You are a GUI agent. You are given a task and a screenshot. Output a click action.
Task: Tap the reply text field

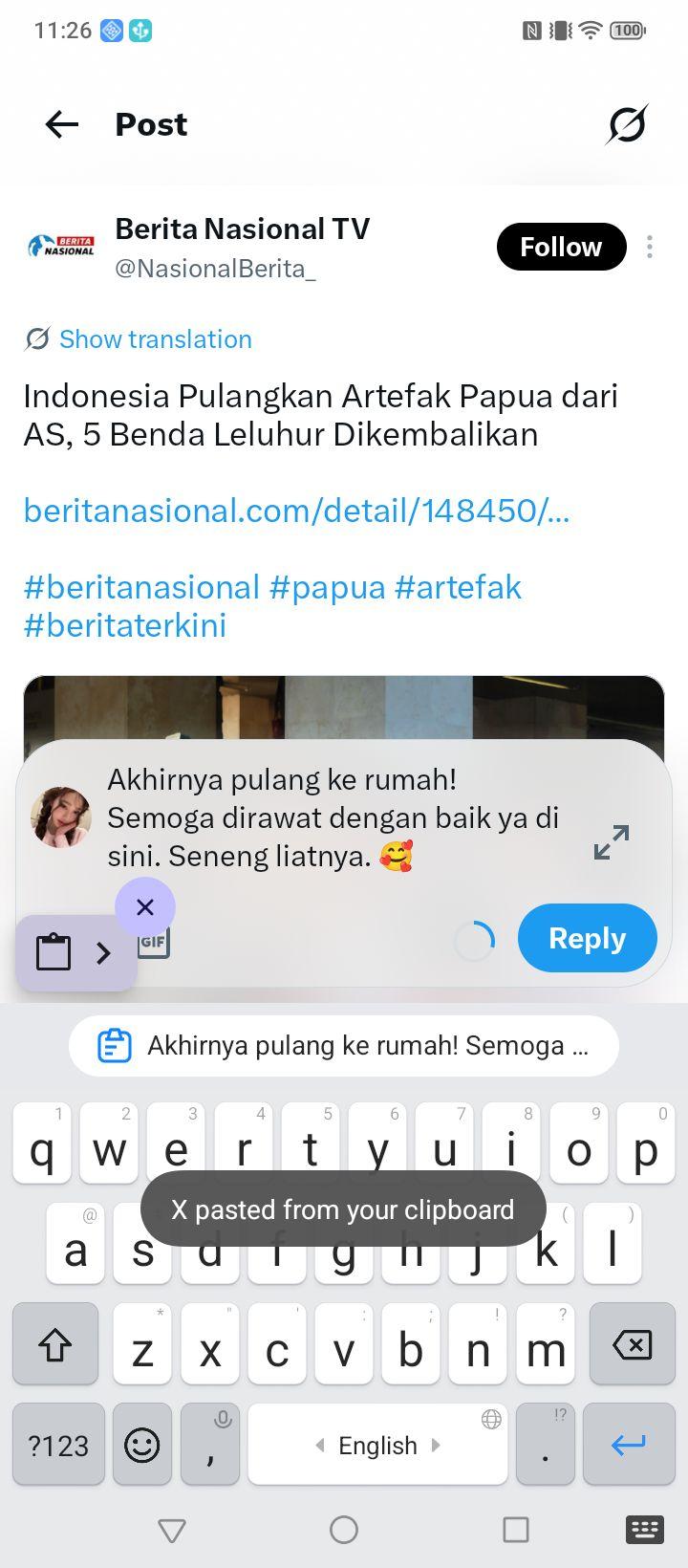point(334,817)
